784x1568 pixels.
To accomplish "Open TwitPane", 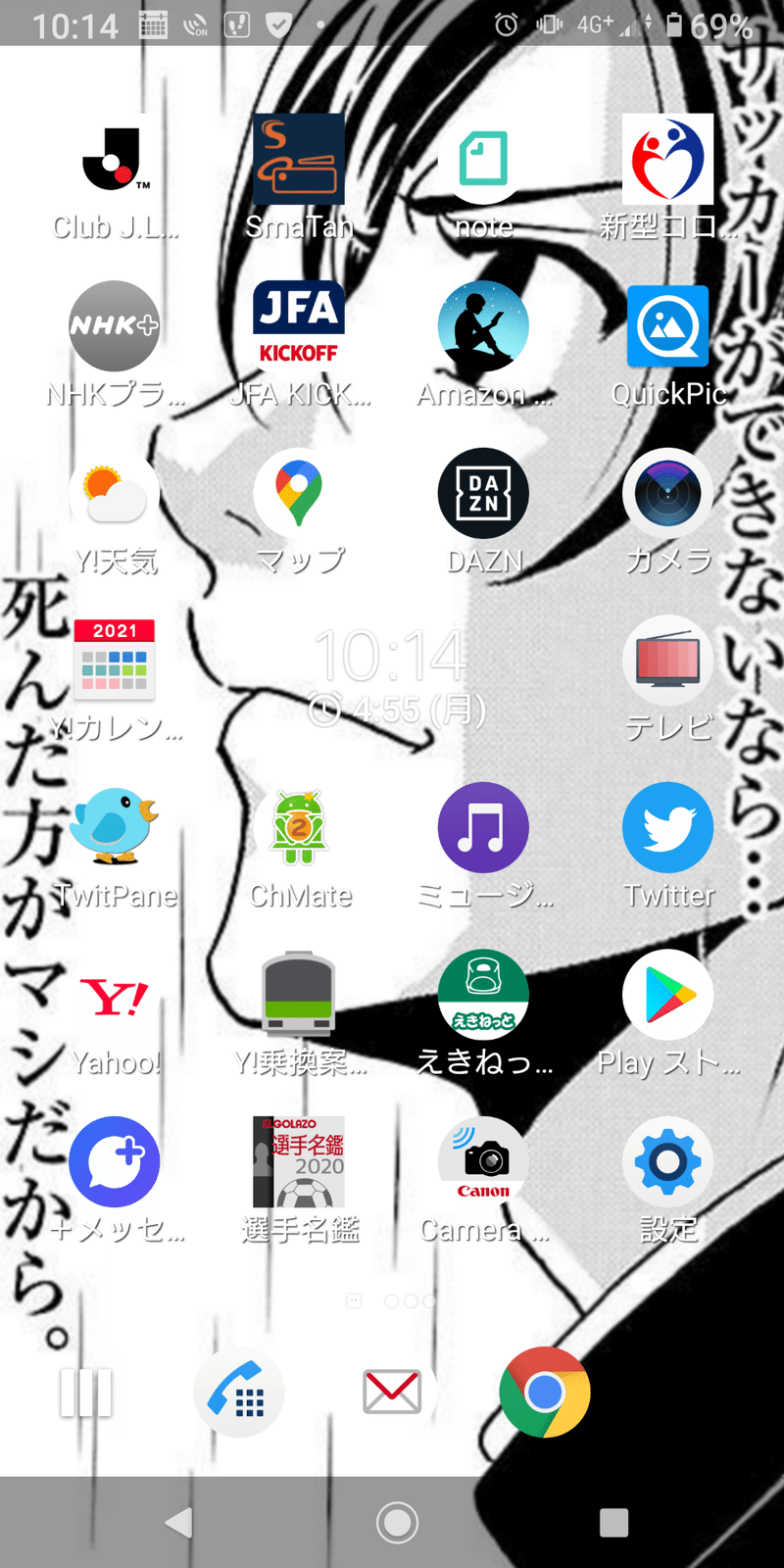I will click(115, 827).
